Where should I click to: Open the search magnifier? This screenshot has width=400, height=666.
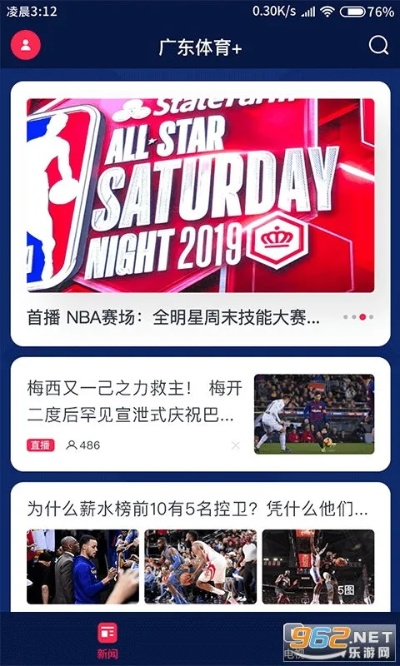pyautogui.click(x=378, y=45)
